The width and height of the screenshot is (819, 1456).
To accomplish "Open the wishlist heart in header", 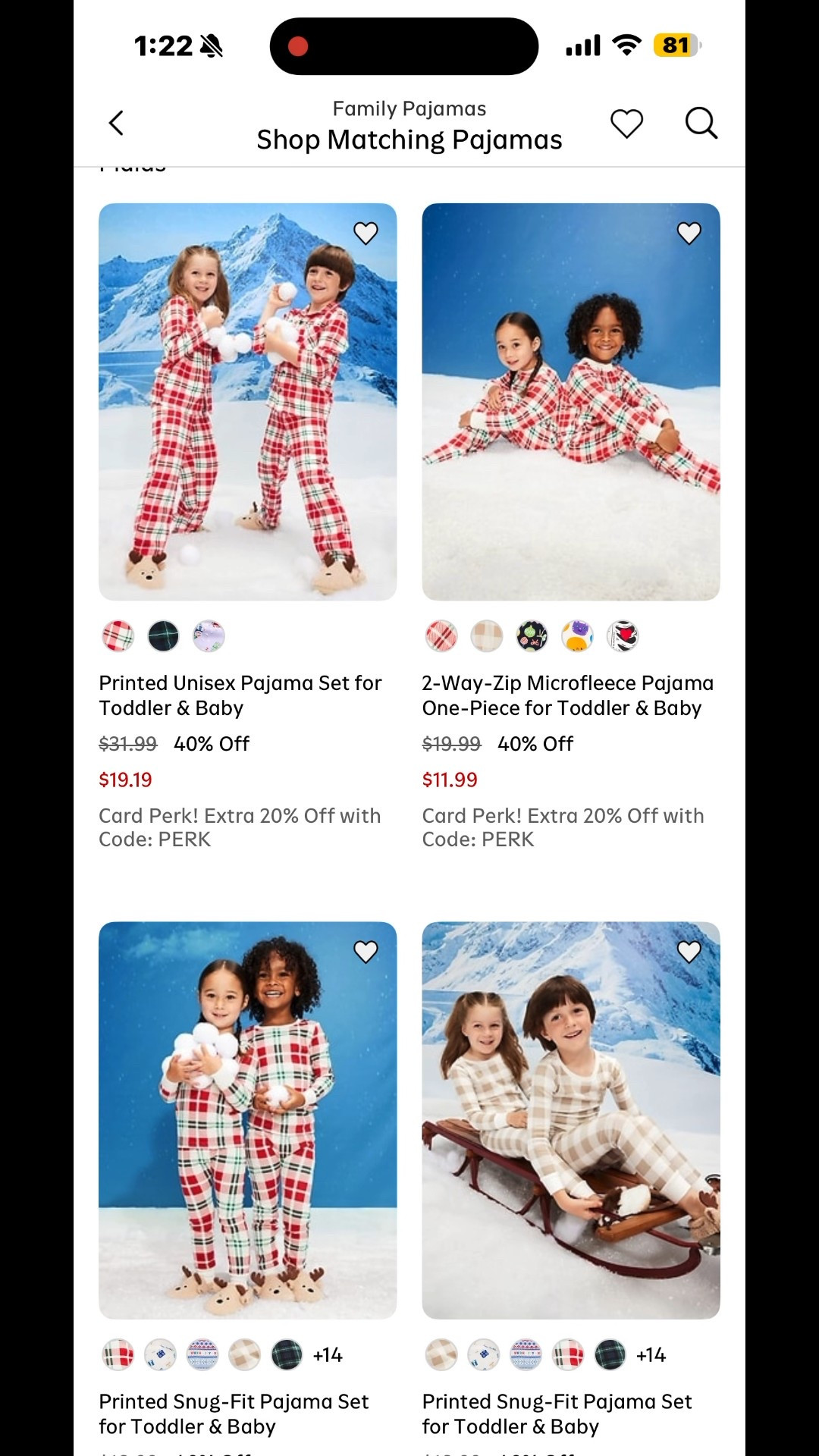I will (626, 123).
